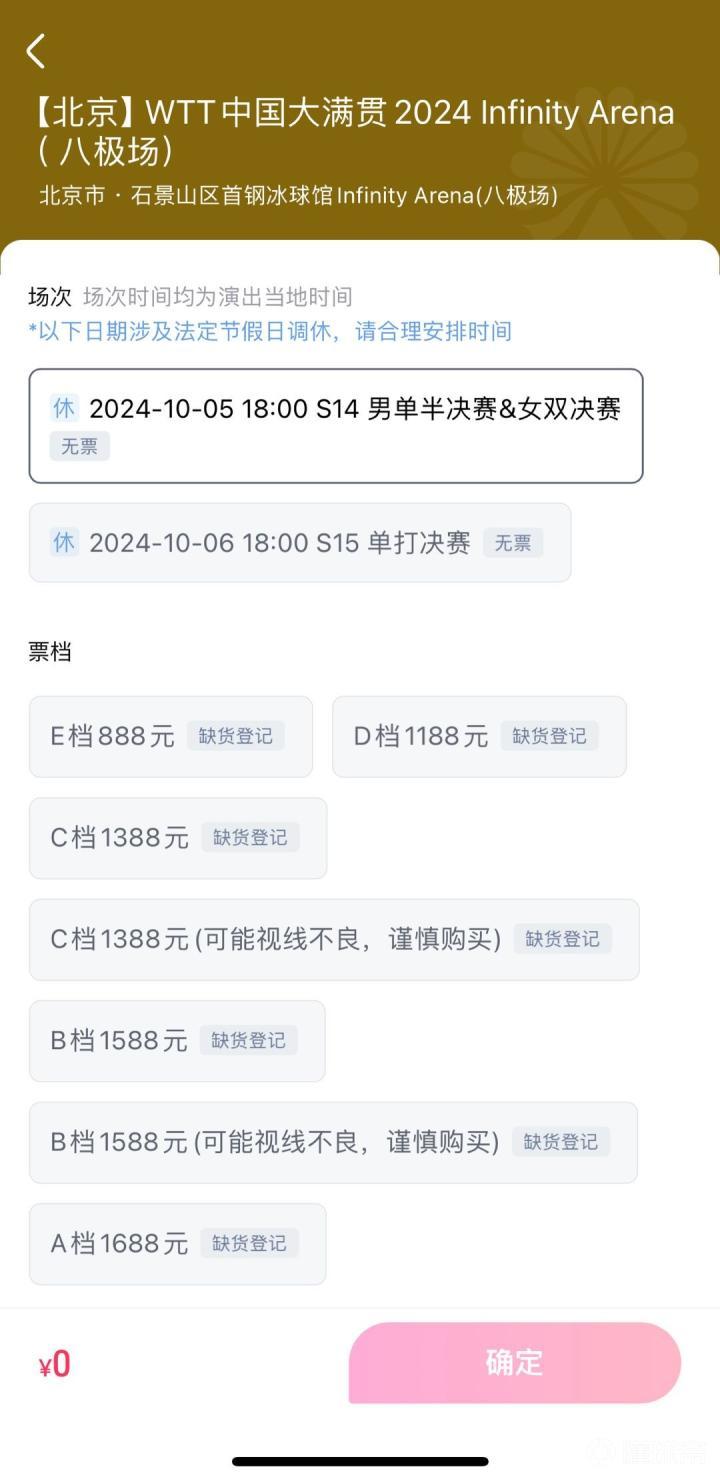The height and width of the screenshot is (1481, 720).
Task: Tap the 确定 confirm button
Action: click(514, 1362)
